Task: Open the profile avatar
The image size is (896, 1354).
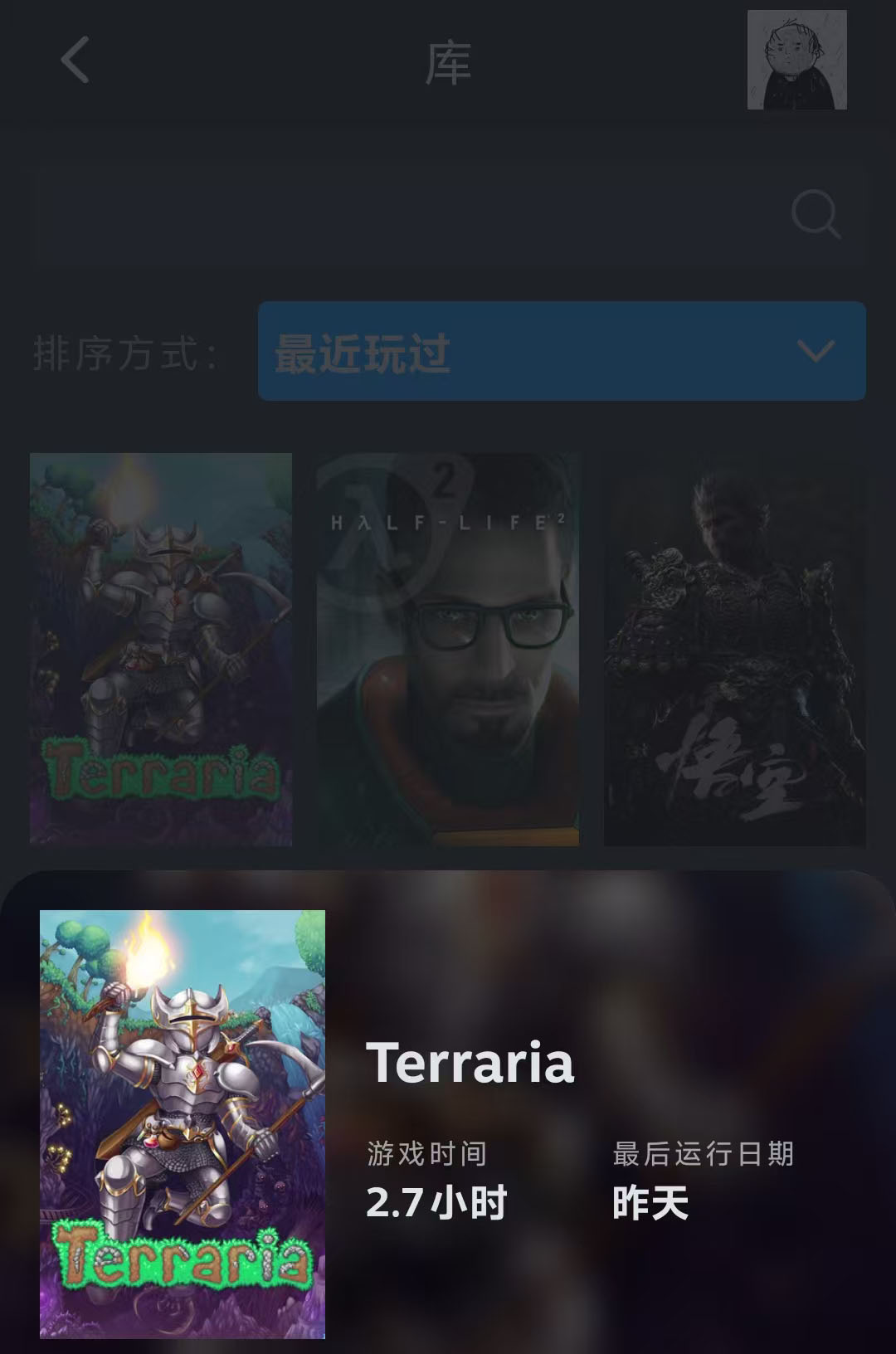Action: click(x=796, y=60)
